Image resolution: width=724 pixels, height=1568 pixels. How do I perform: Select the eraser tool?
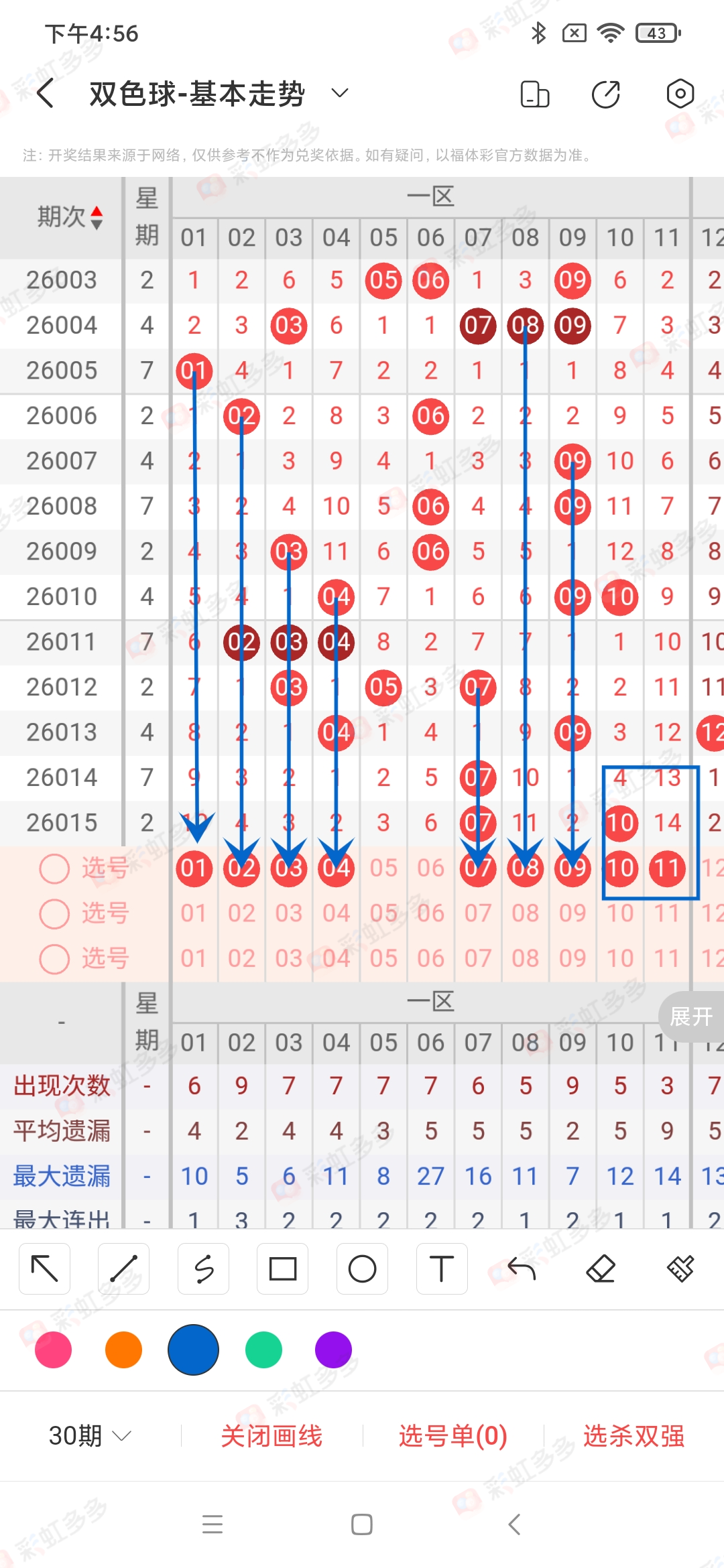[x=600, y=1268]
